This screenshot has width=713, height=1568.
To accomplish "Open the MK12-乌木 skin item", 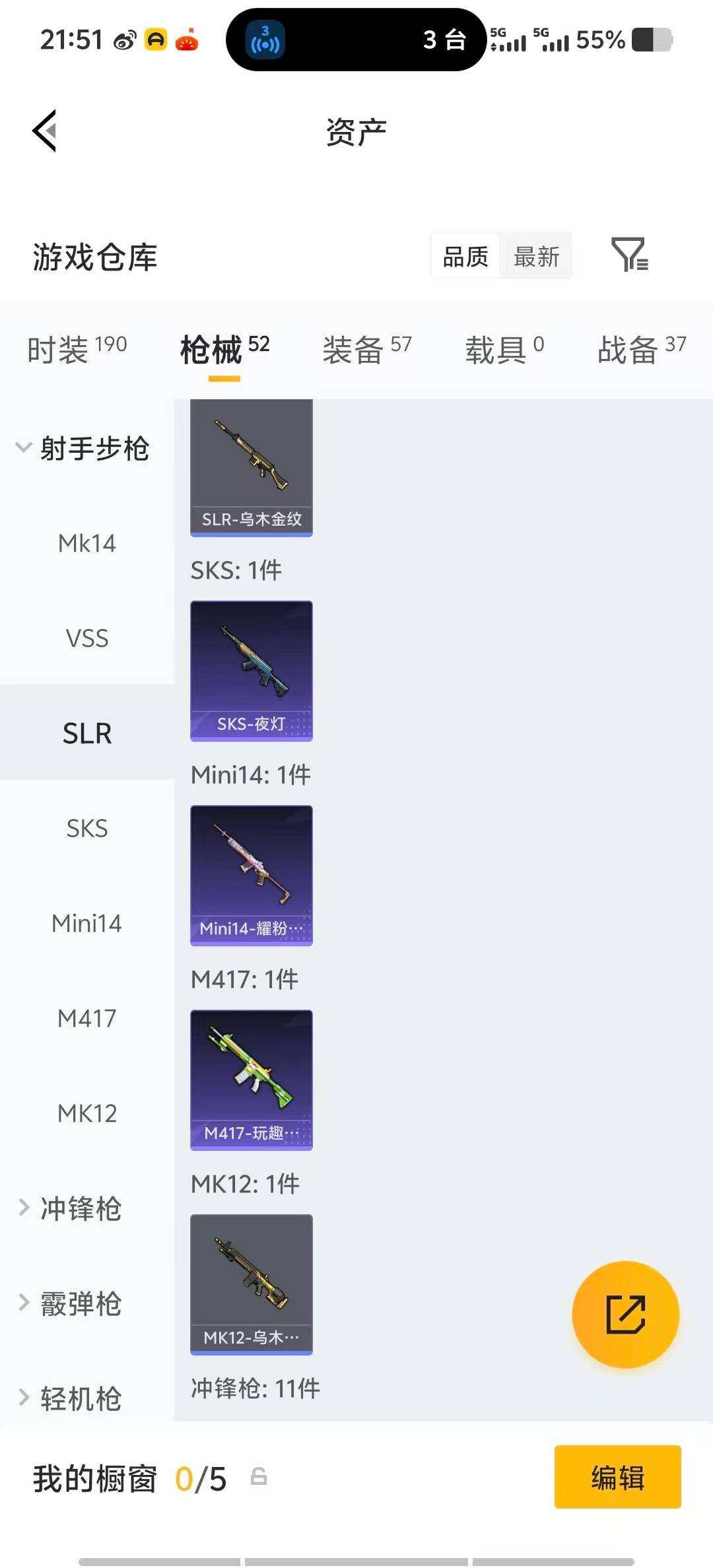I will (x=251, y=1280).
